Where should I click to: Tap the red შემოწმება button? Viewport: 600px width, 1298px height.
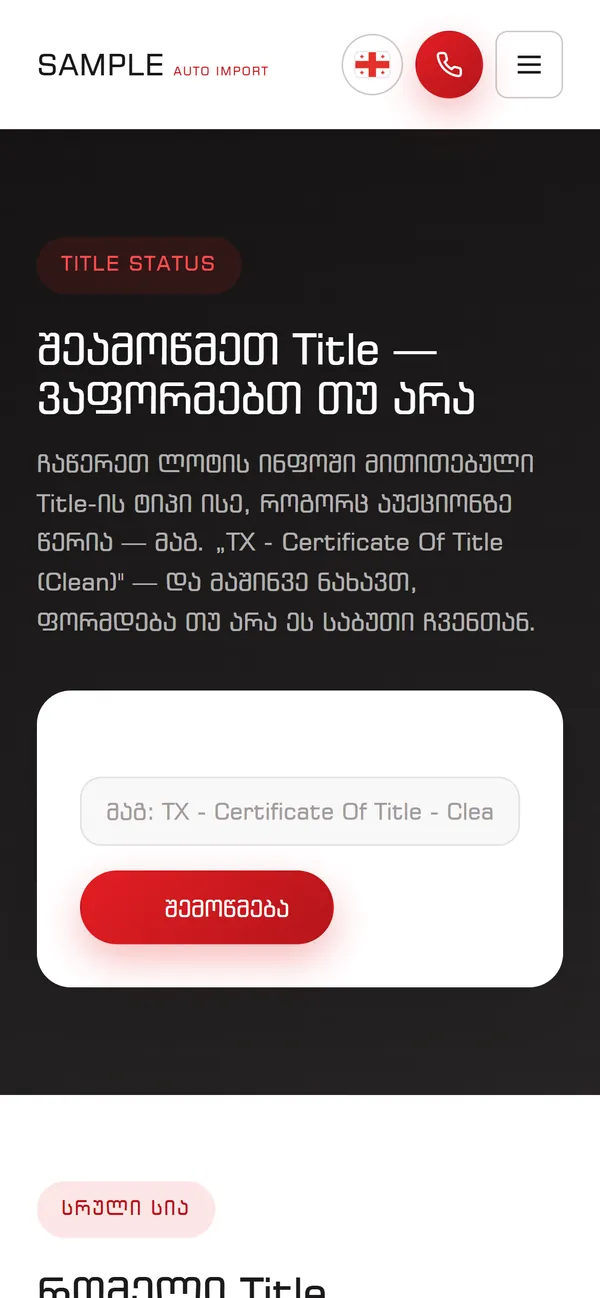click(x=207, y=907)
